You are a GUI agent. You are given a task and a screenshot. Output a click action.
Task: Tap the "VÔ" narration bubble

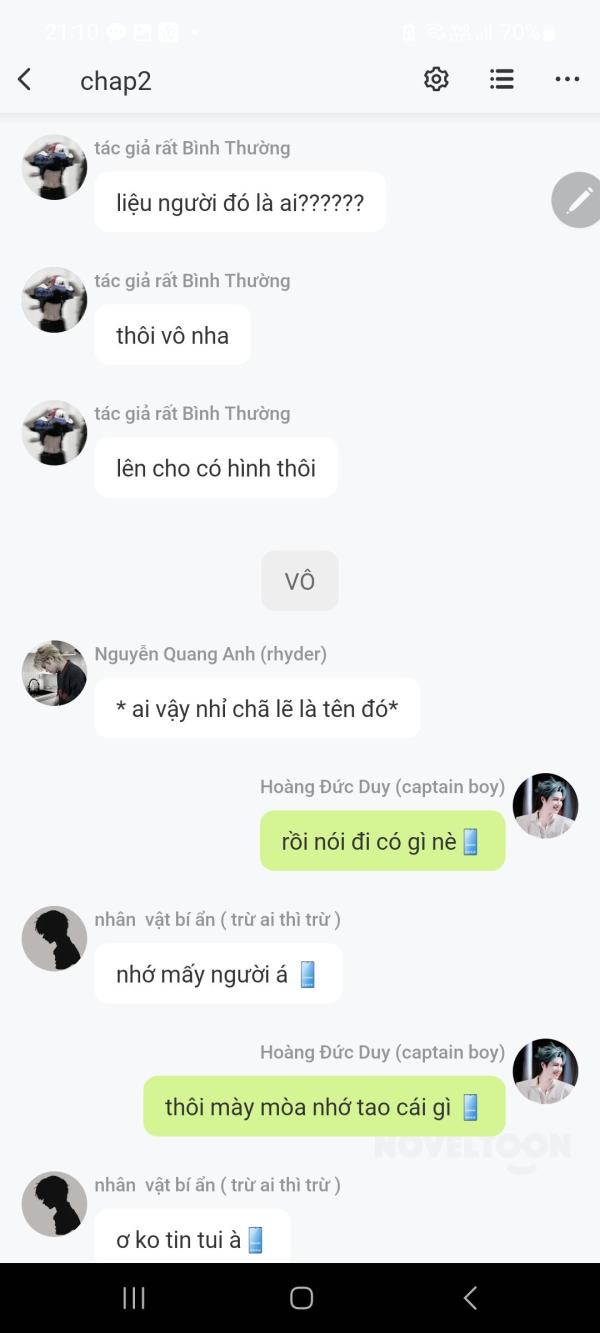pos(300,581)
